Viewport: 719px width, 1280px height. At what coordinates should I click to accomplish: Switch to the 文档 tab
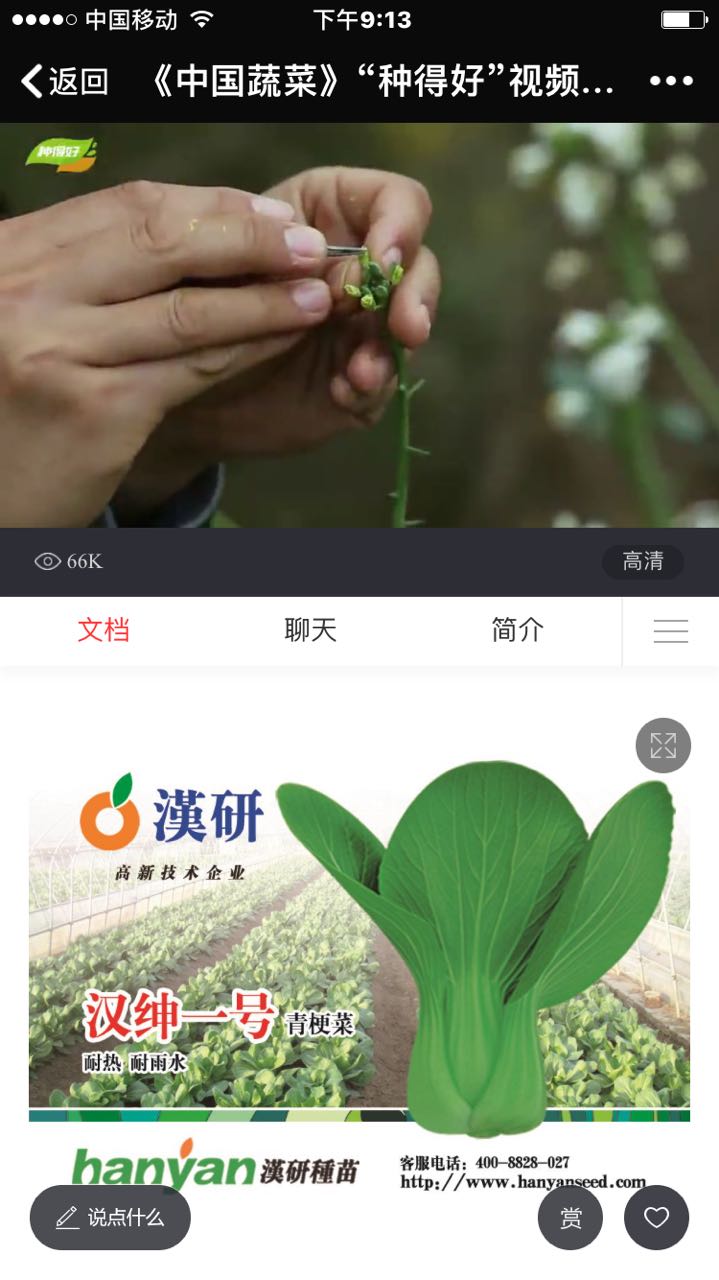coord(103,630)
